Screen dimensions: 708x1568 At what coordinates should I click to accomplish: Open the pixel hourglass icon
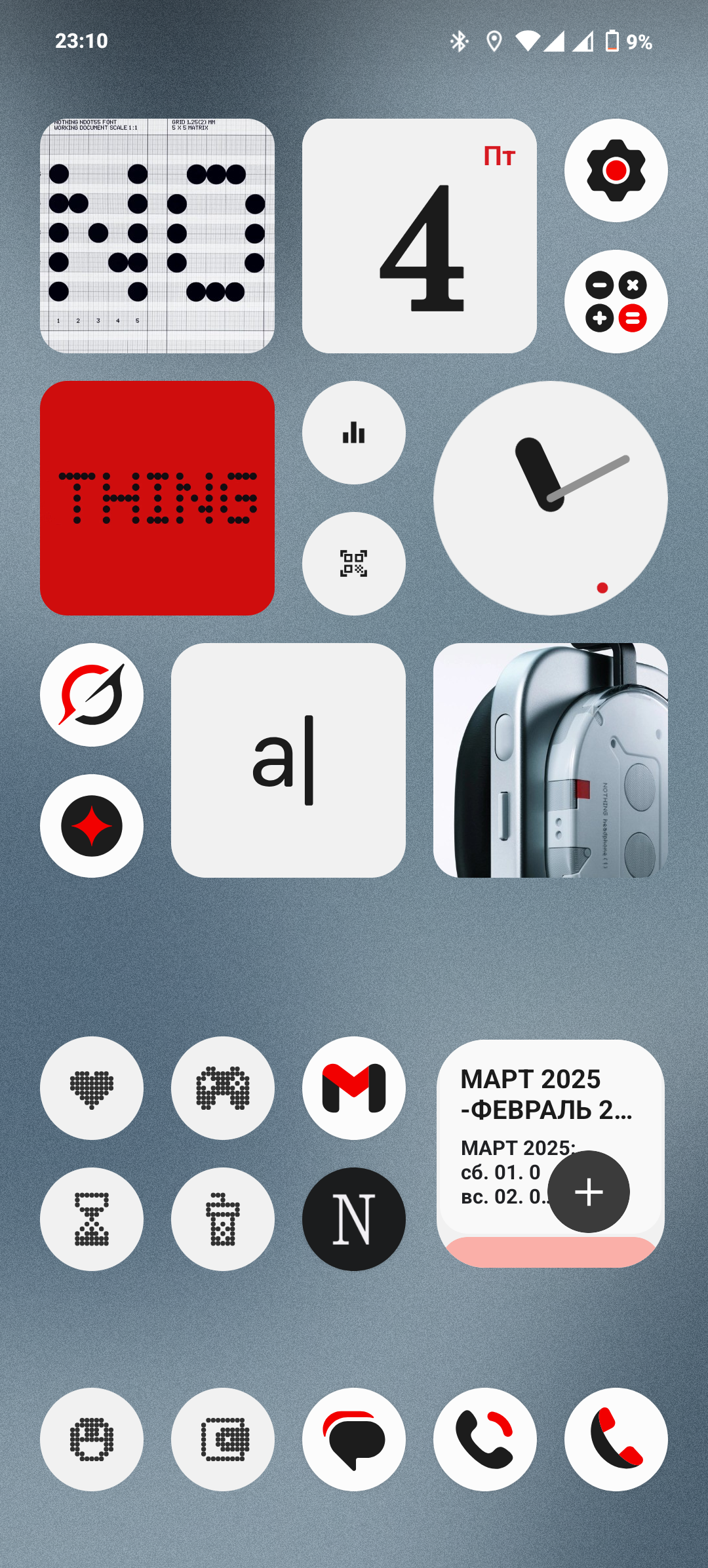[92, 1219]
